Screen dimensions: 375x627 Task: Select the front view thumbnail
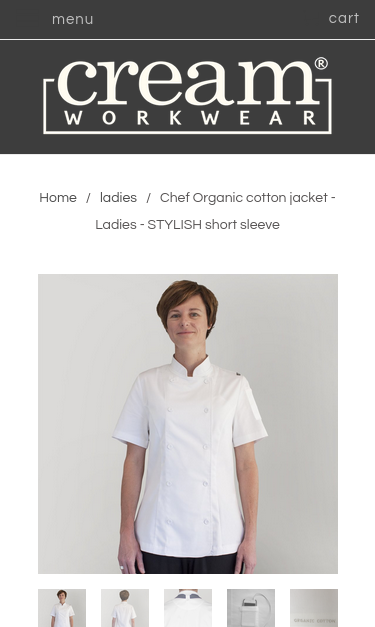click(x=62, y=608)
